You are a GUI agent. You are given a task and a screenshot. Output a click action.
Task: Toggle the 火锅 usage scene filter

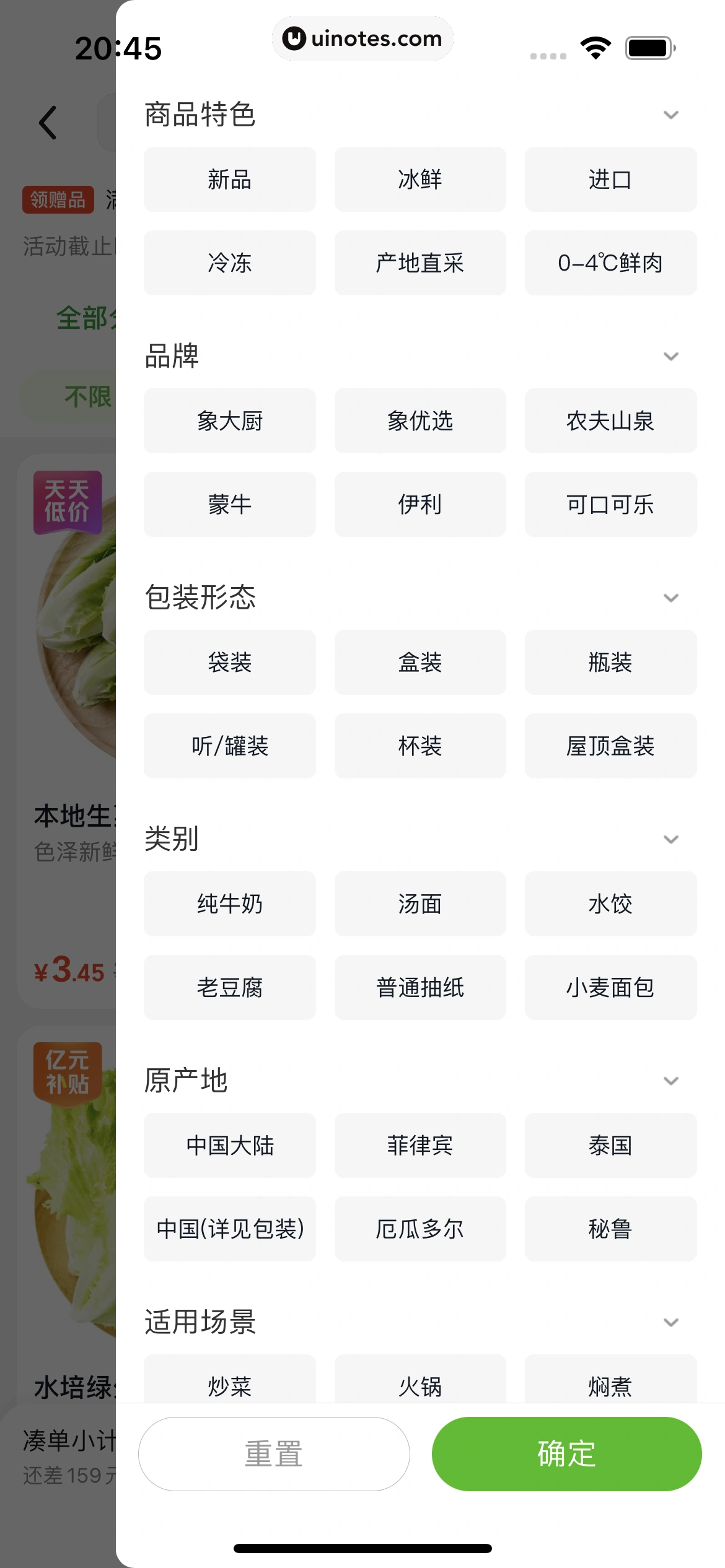[x=420, y=1387]
